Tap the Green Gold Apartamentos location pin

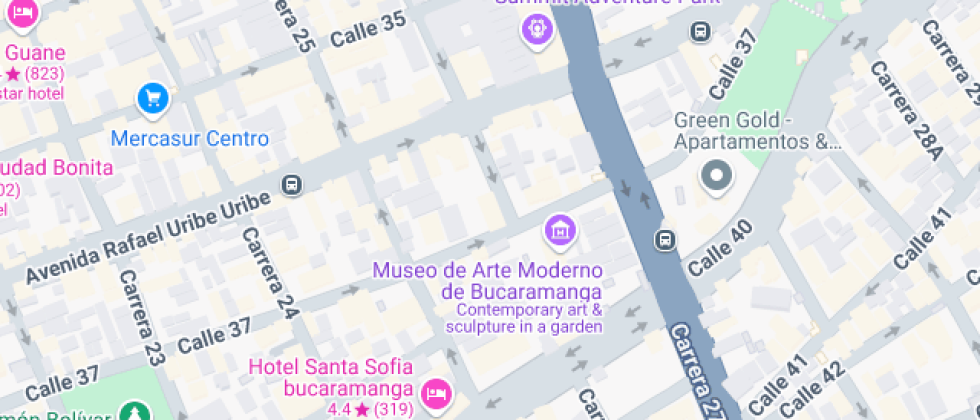click(716, 176)
